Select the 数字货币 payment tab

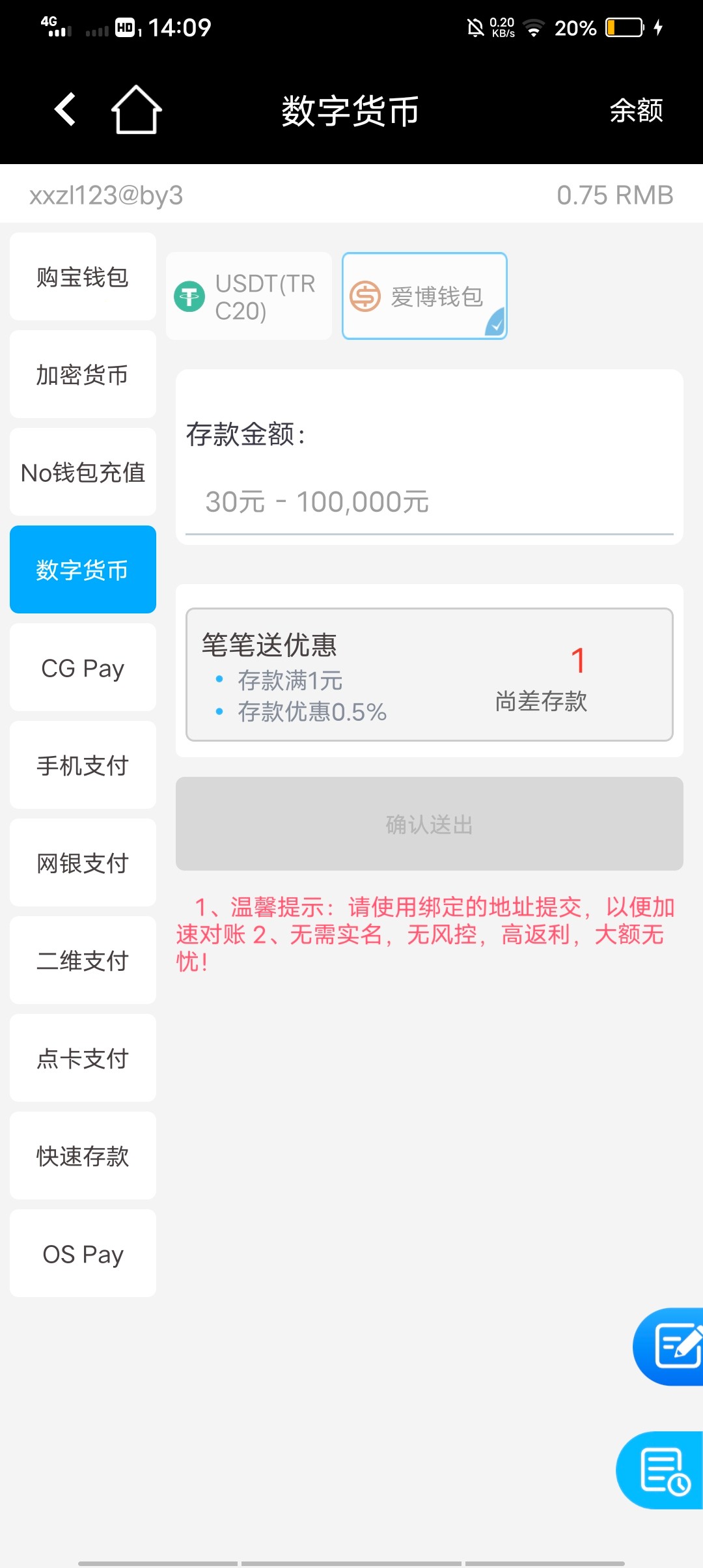coord(83,570)
